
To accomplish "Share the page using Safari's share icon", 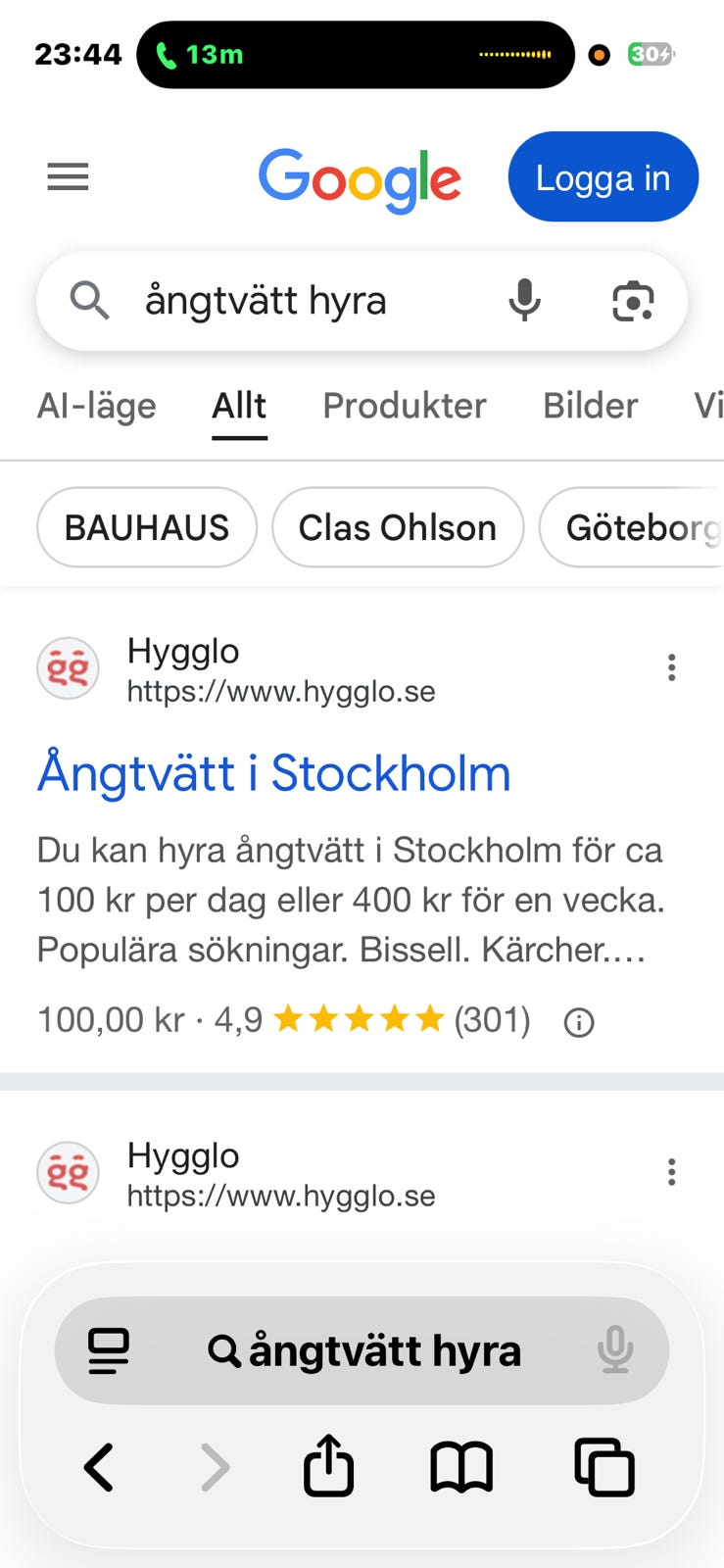I will click(328, 1465).
